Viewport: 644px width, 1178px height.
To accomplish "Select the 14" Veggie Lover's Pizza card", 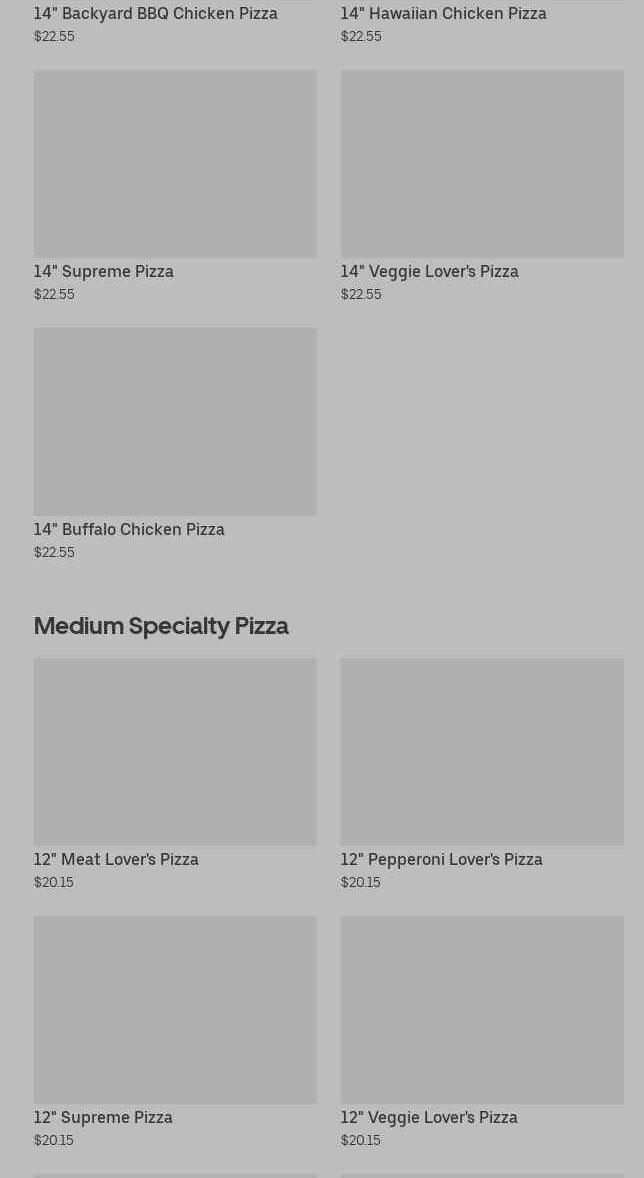I will pos(482,186).
